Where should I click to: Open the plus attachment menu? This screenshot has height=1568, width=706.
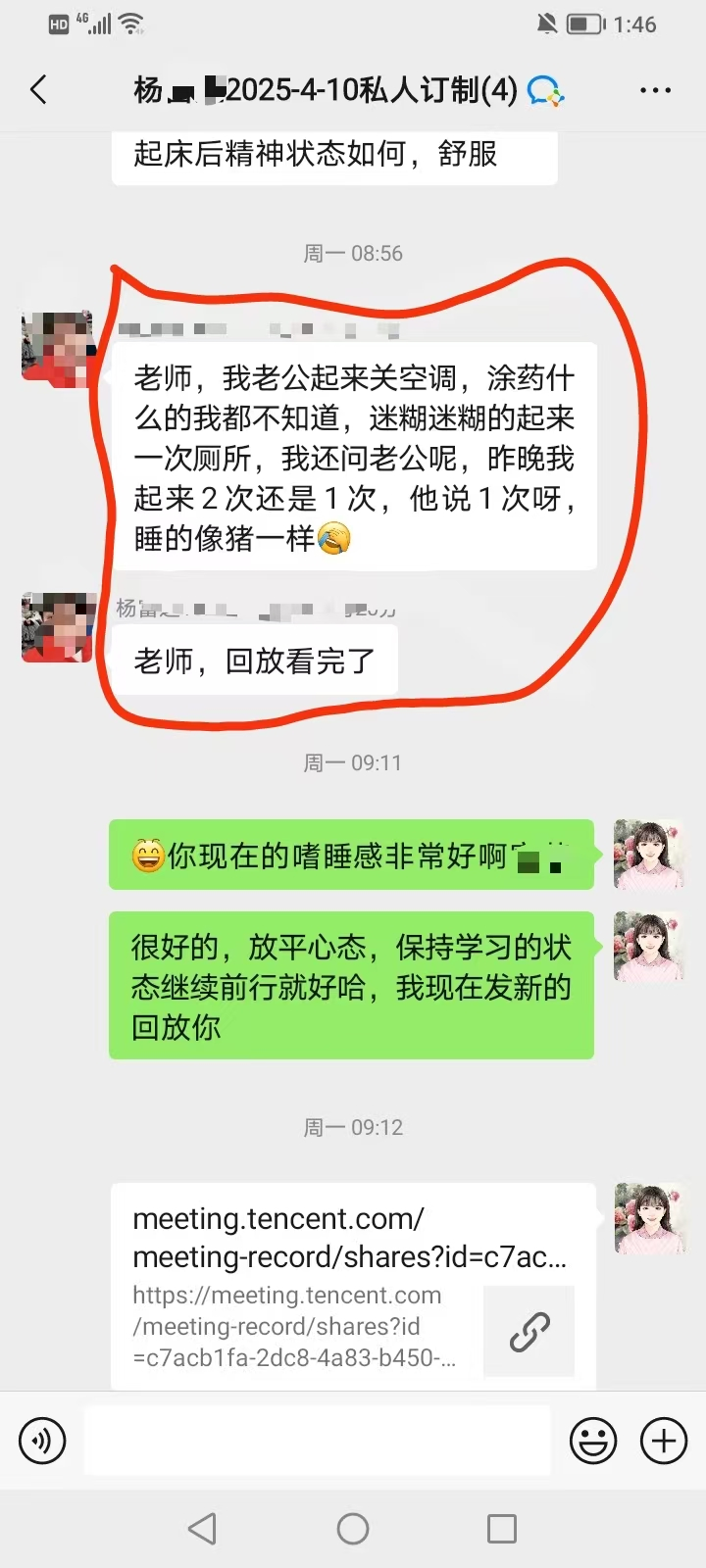(x=664, y=1441)
